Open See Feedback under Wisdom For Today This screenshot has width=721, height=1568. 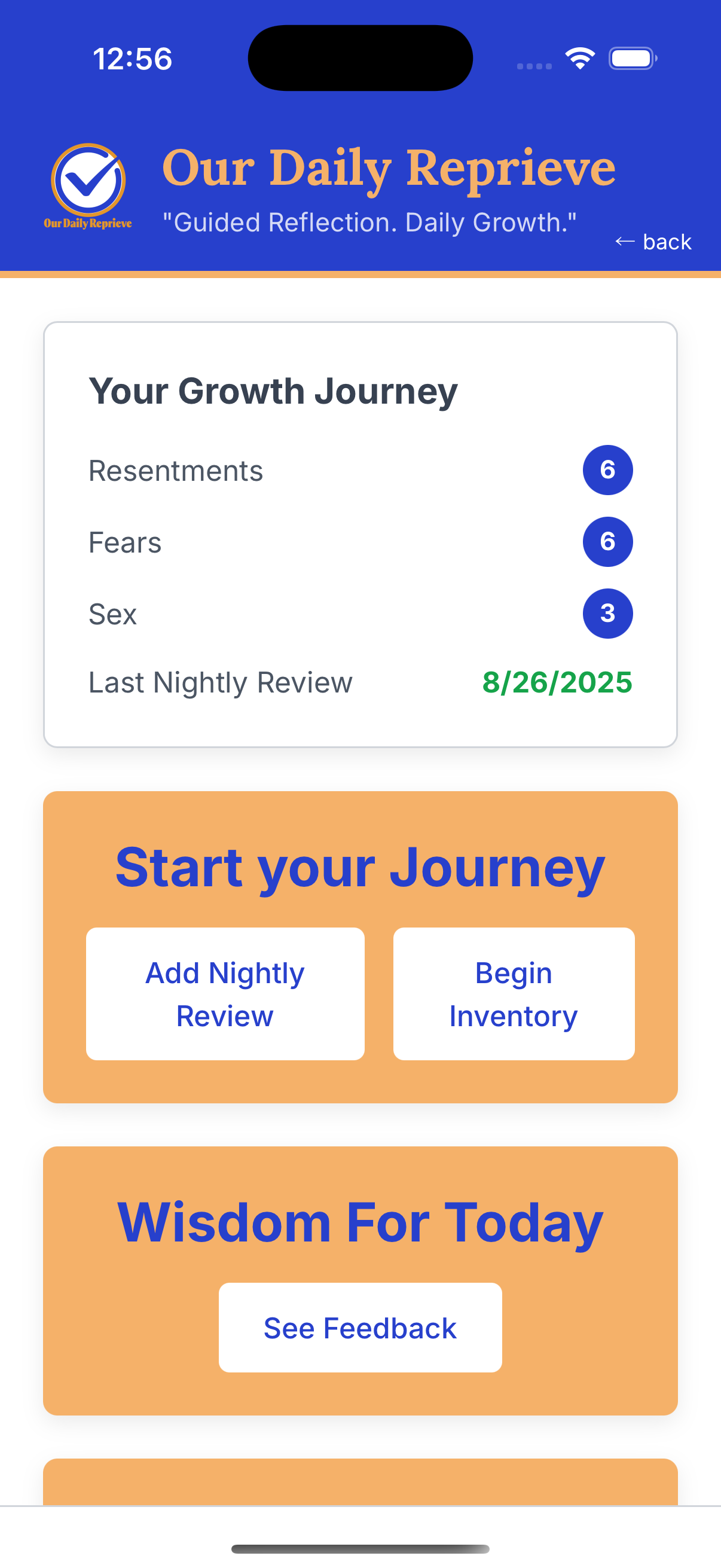point(360,1328)
